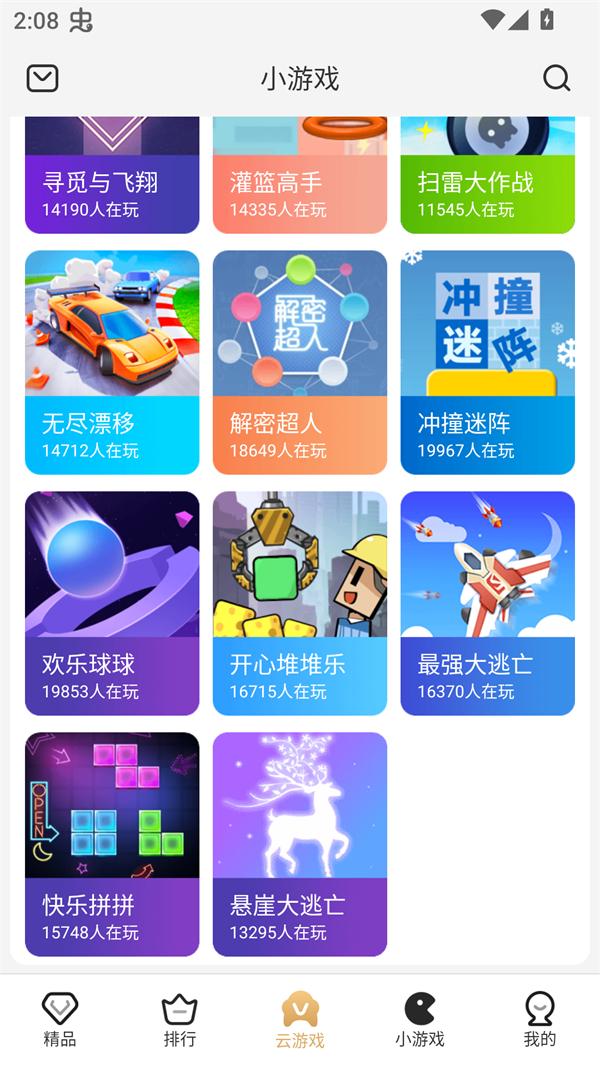The height and width of the screenshot is (1066, 600).
Task: Open the search icon
Action: coord(556,78)
